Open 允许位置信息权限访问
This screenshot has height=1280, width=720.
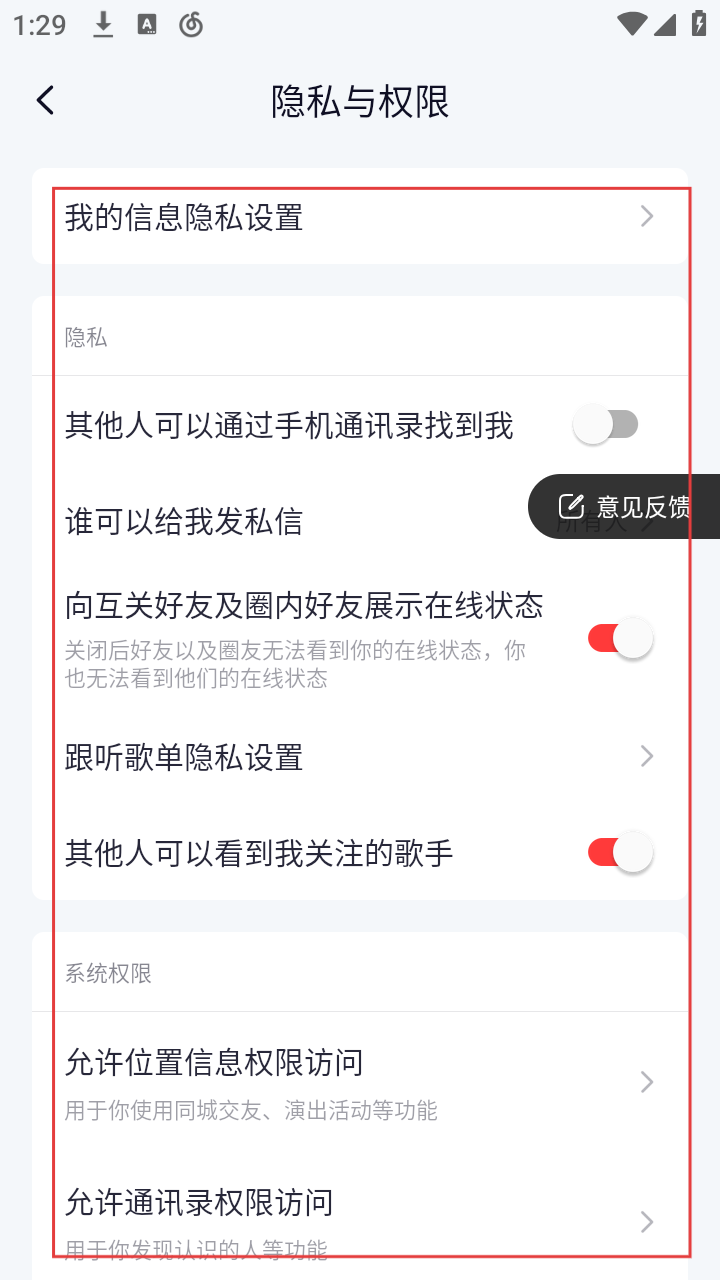click(360, 1080)
